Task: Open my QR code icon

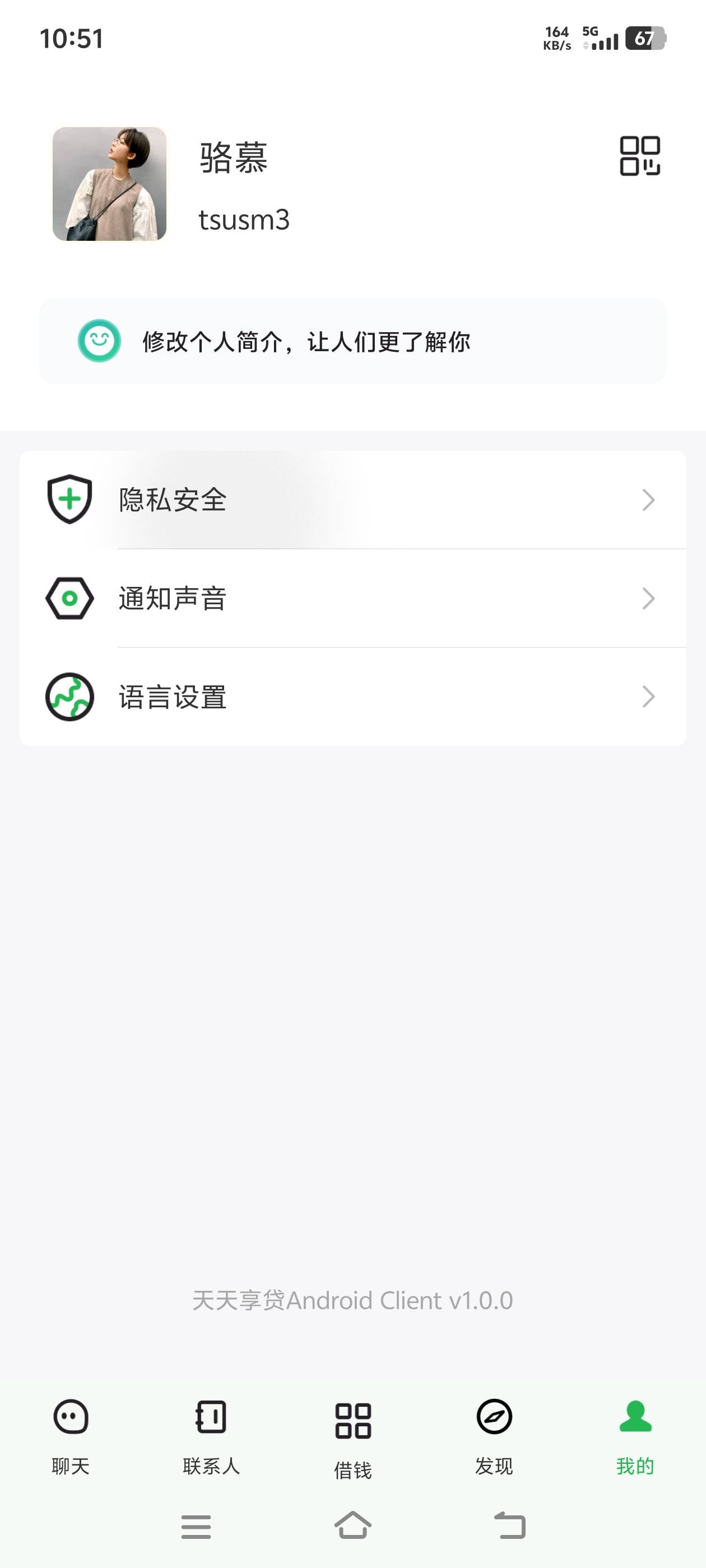Action: [x=639, y=156]
